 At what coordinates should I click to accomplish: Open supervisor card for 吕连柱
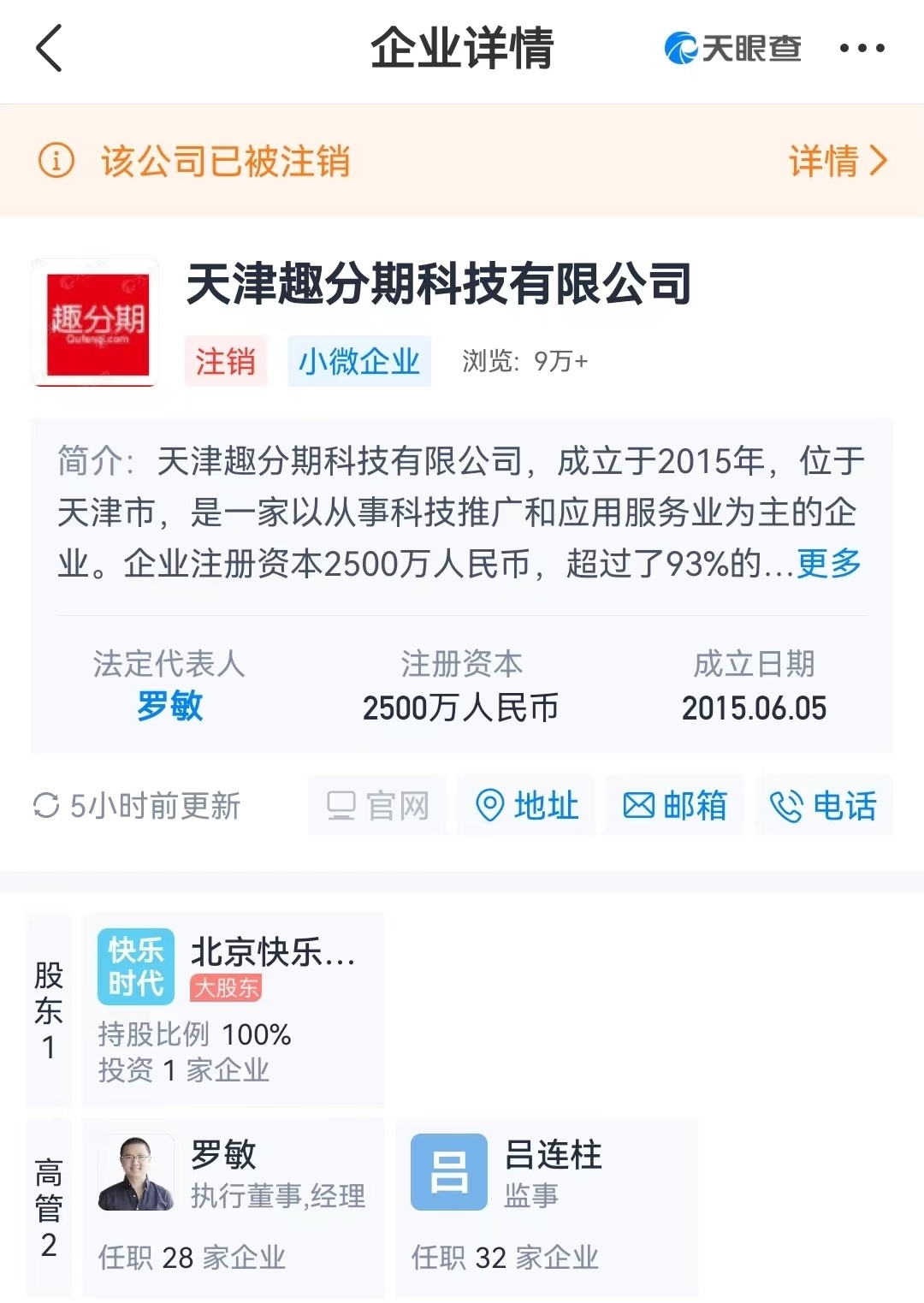[x=546, y=1206]
